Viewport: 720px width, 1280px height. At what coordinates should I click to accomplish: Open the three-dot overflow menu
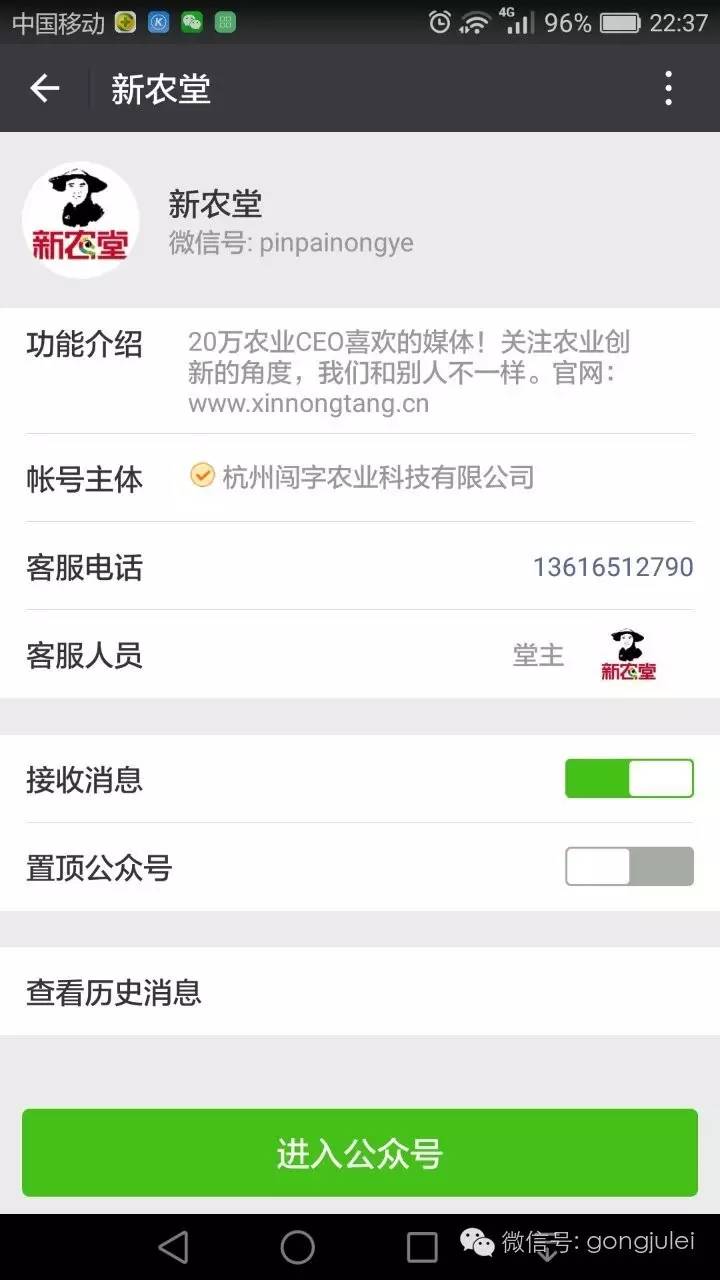668,89
